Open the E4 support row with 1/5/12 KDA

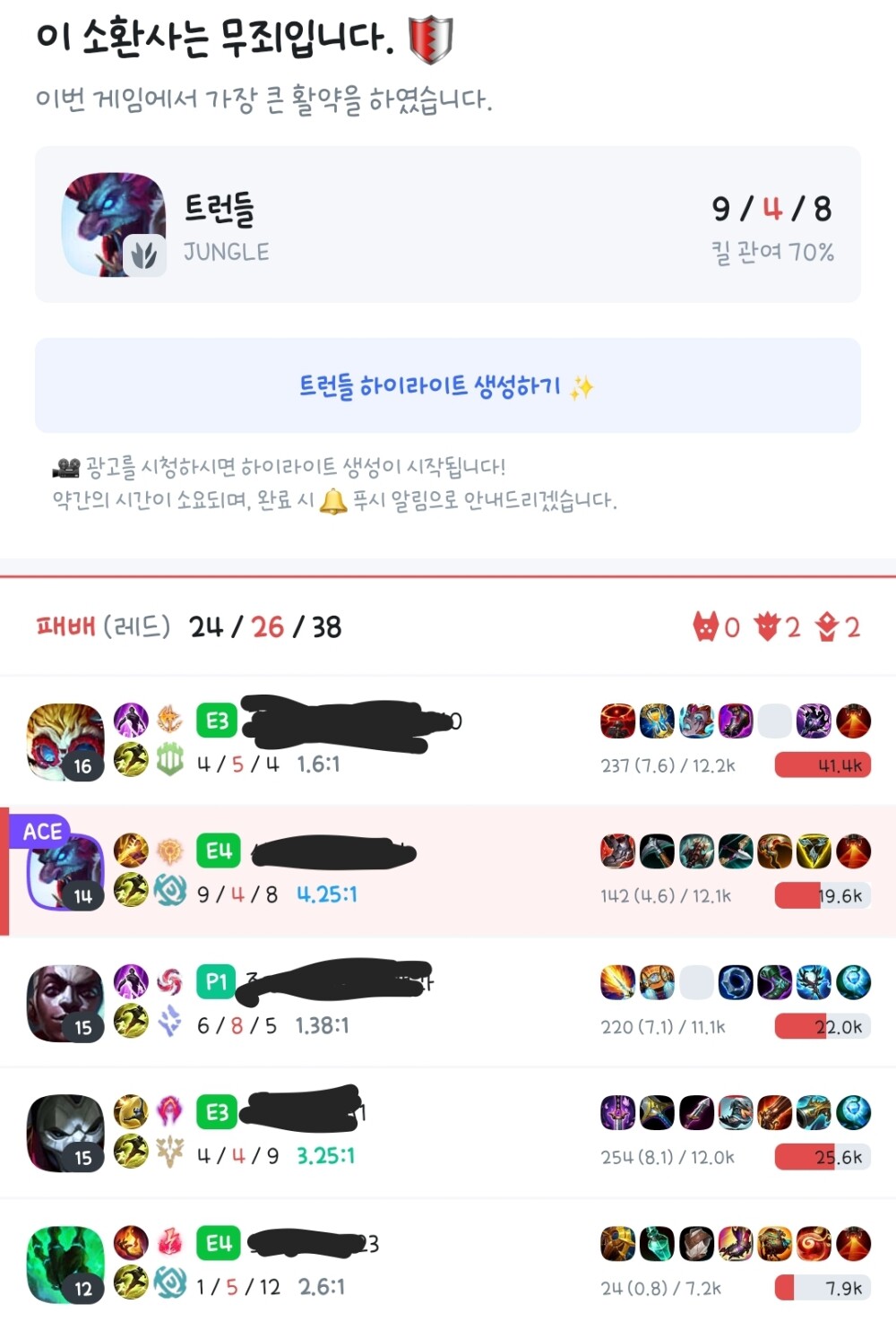point(447,1265)
